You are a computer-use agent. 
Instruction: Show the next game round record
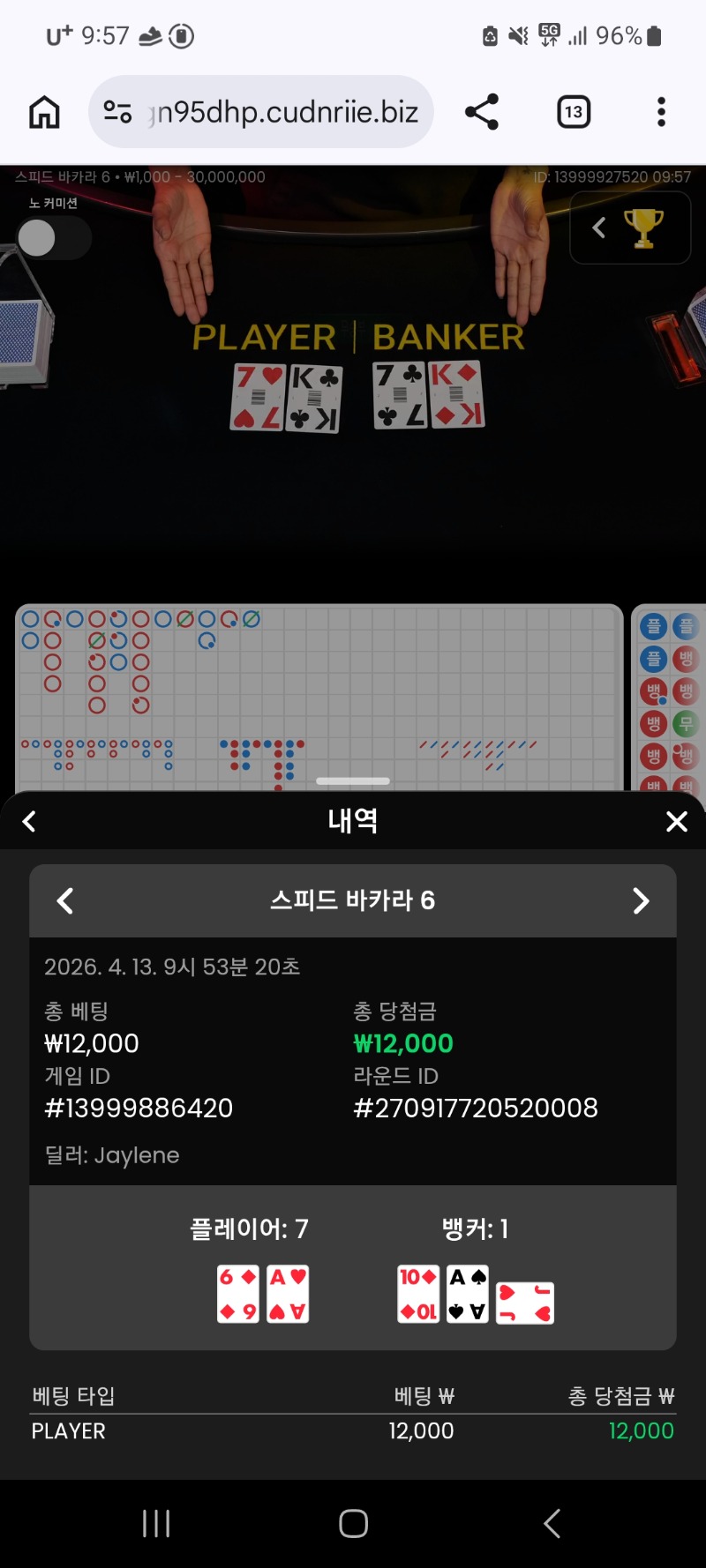(x=641, y=900)
